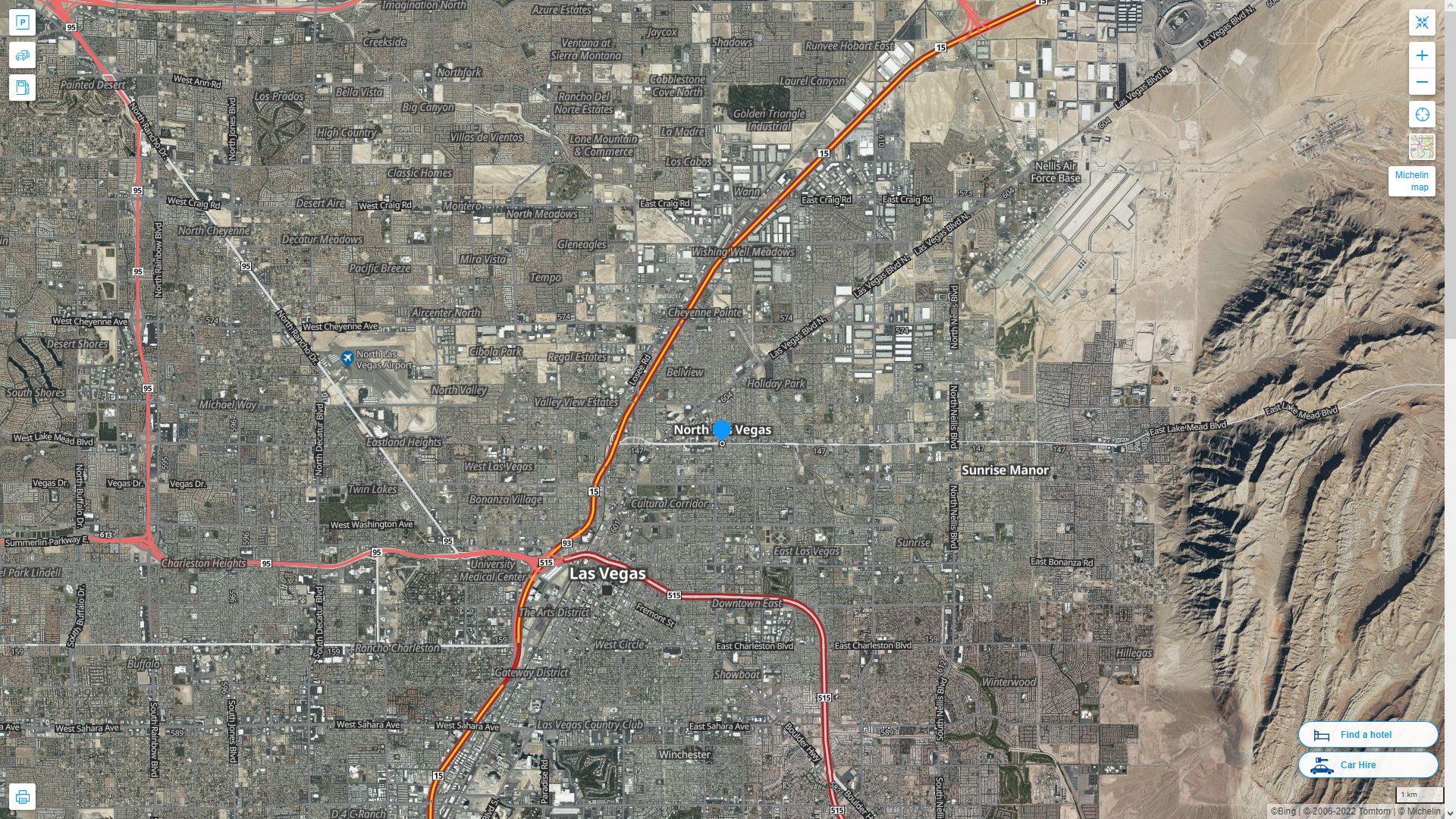Show petrol stations on the map
The height and width of the screenshot is (819, 1456).
click(x=22, y=87)
